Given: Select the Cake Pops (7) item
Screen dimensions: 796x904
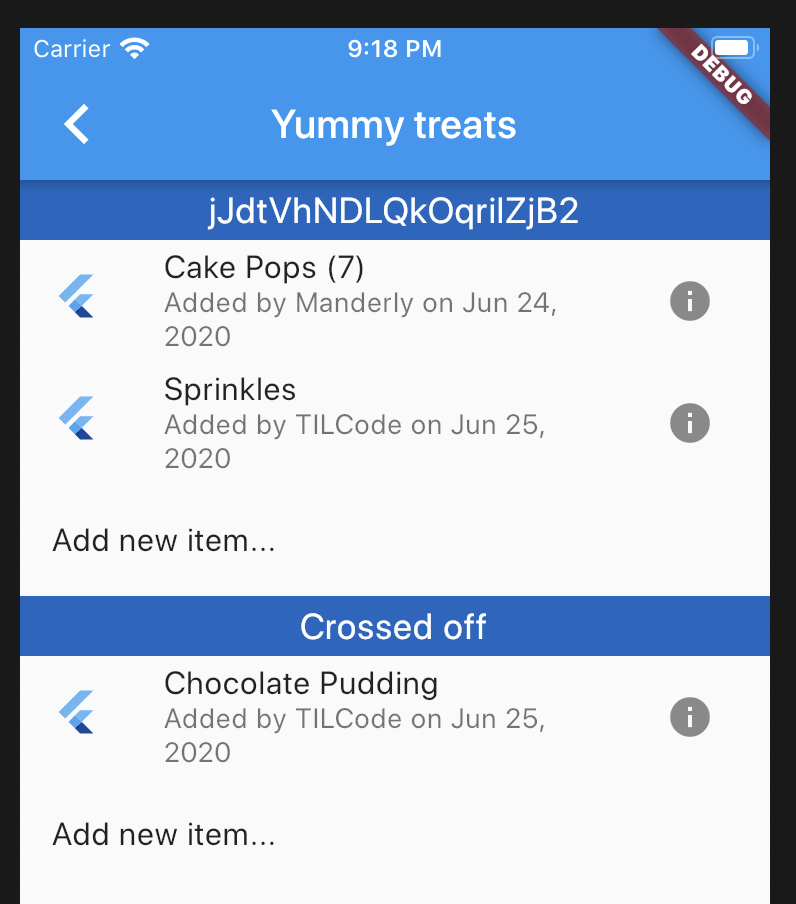Looking at the screenshot, I should [x=360, y=300].
